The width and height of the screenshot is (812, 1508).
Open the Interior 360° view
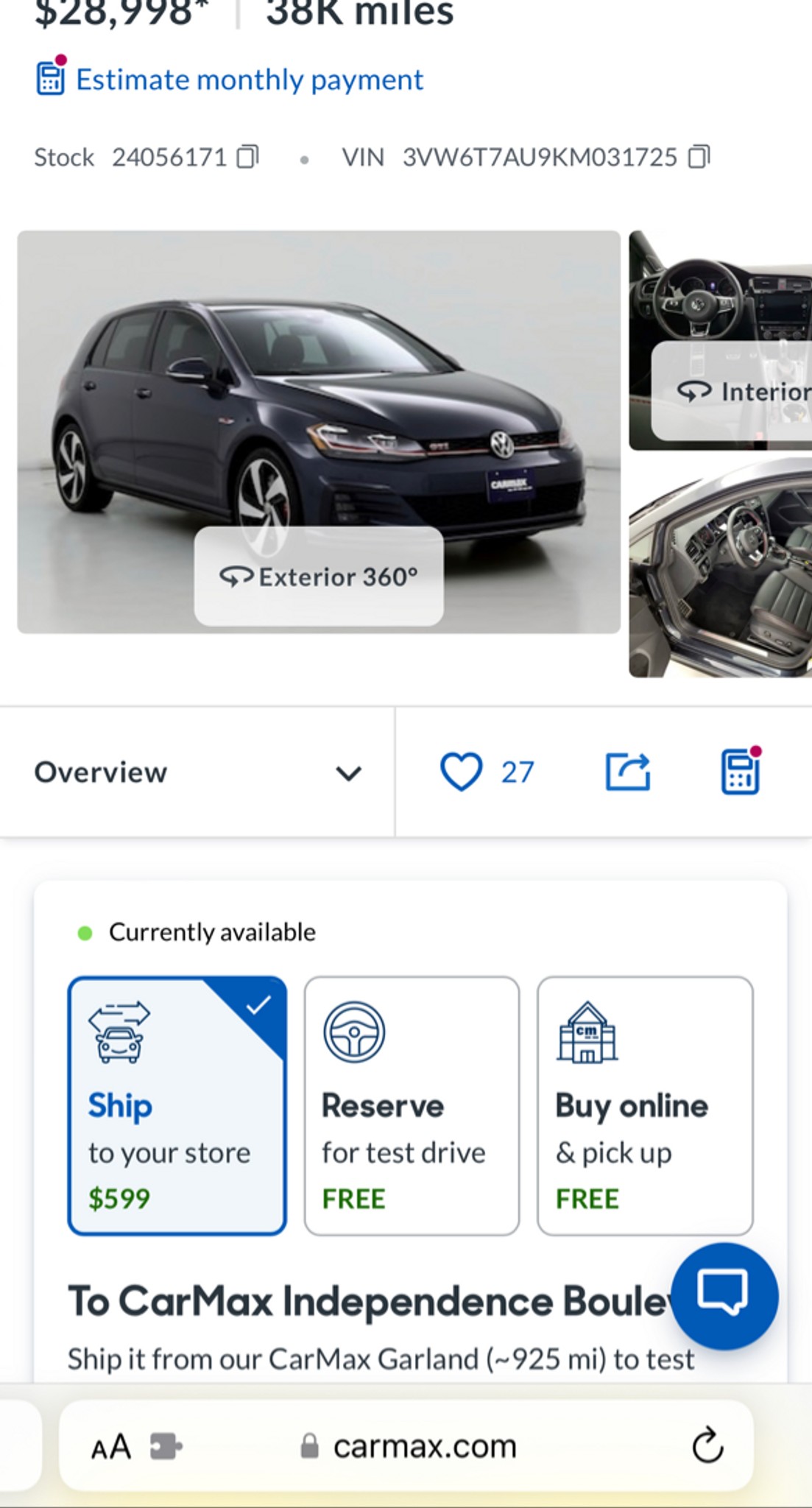732,391
